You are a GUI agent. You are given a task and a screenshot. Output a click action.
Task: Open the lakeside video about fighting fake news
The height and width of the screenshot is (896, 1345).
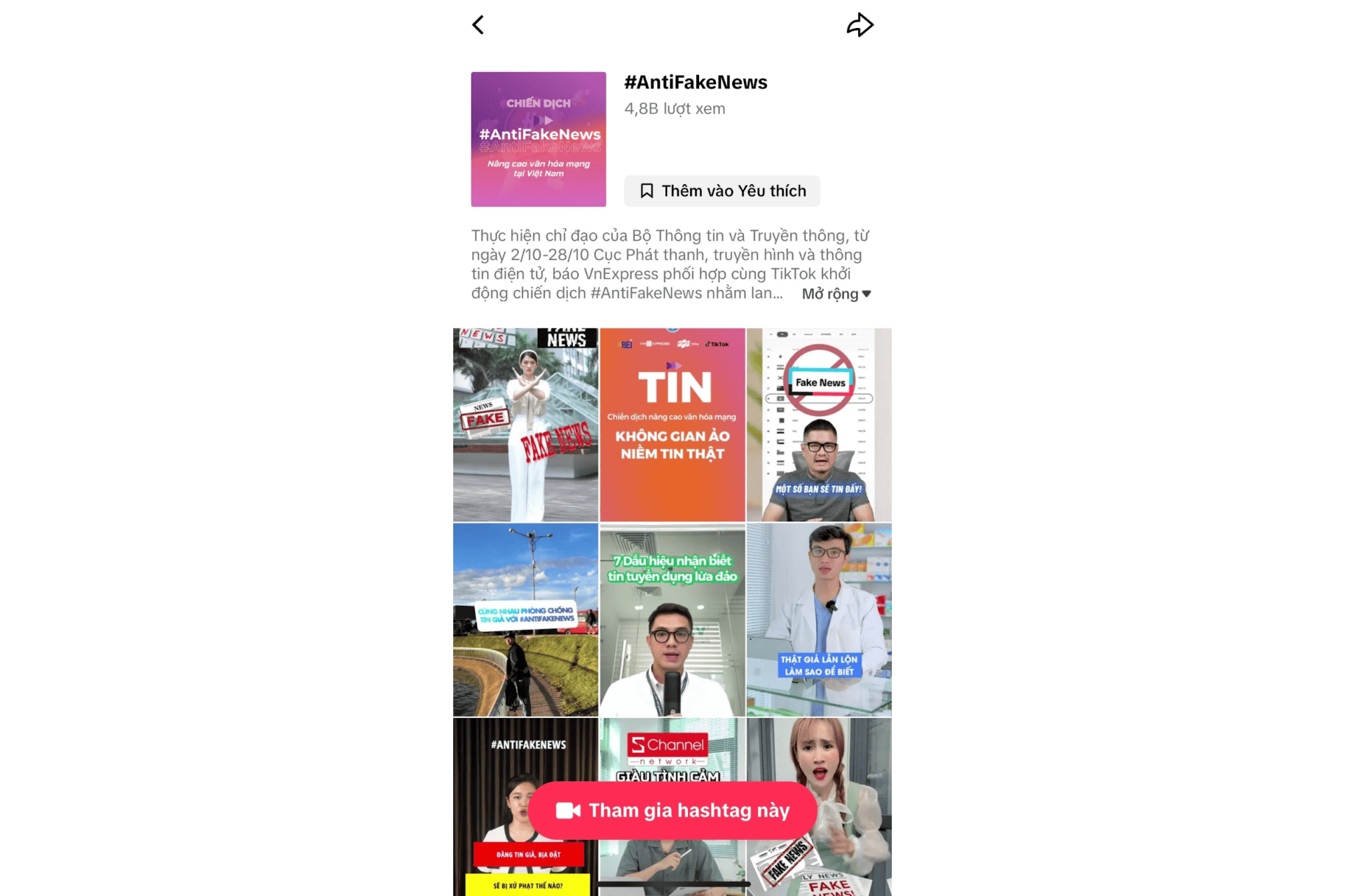(x=525, y=619)
